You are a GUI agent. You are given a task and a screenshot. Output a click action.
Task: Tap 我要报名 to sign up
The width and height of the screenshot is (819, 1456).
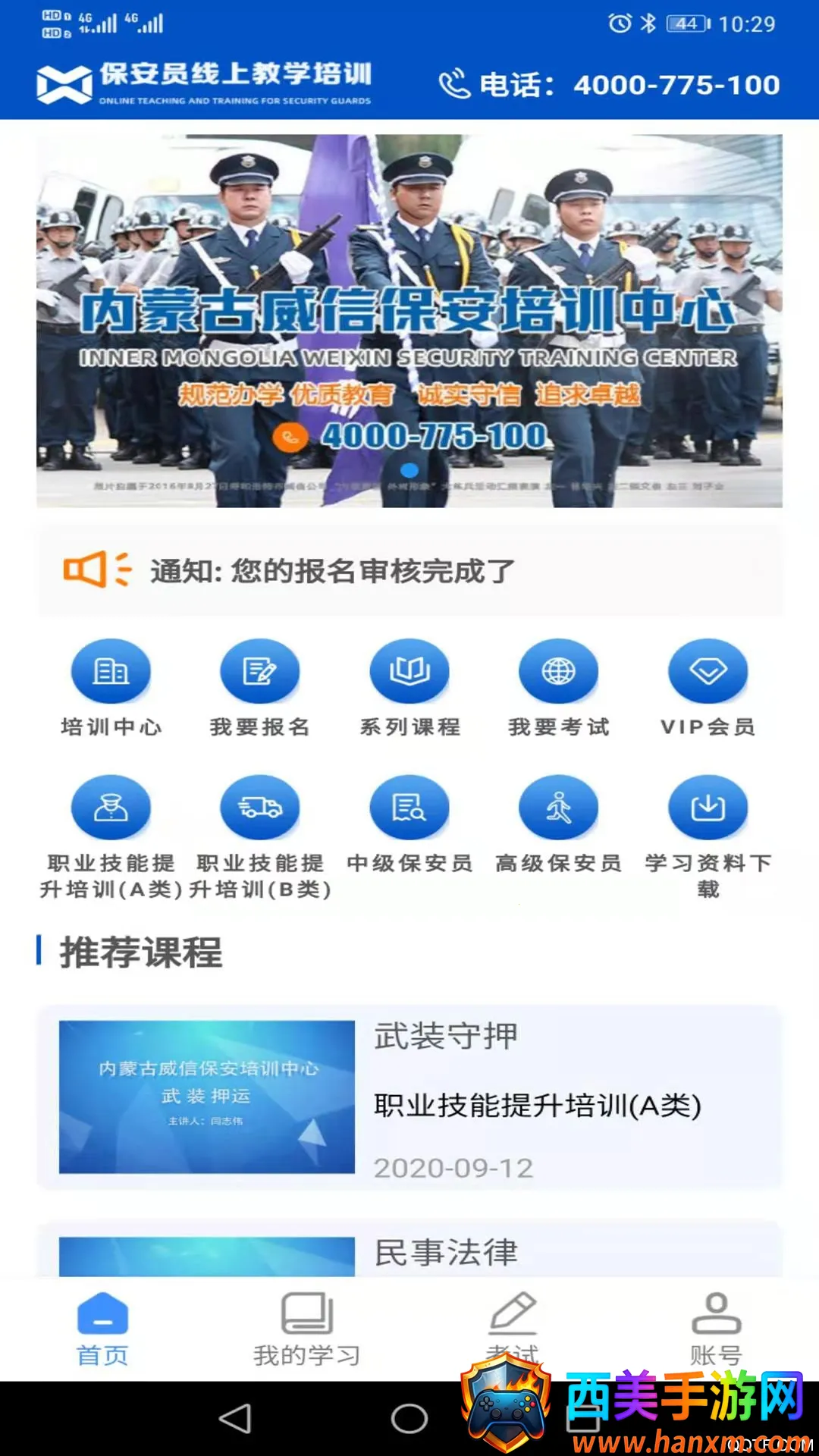pos(260,673)
